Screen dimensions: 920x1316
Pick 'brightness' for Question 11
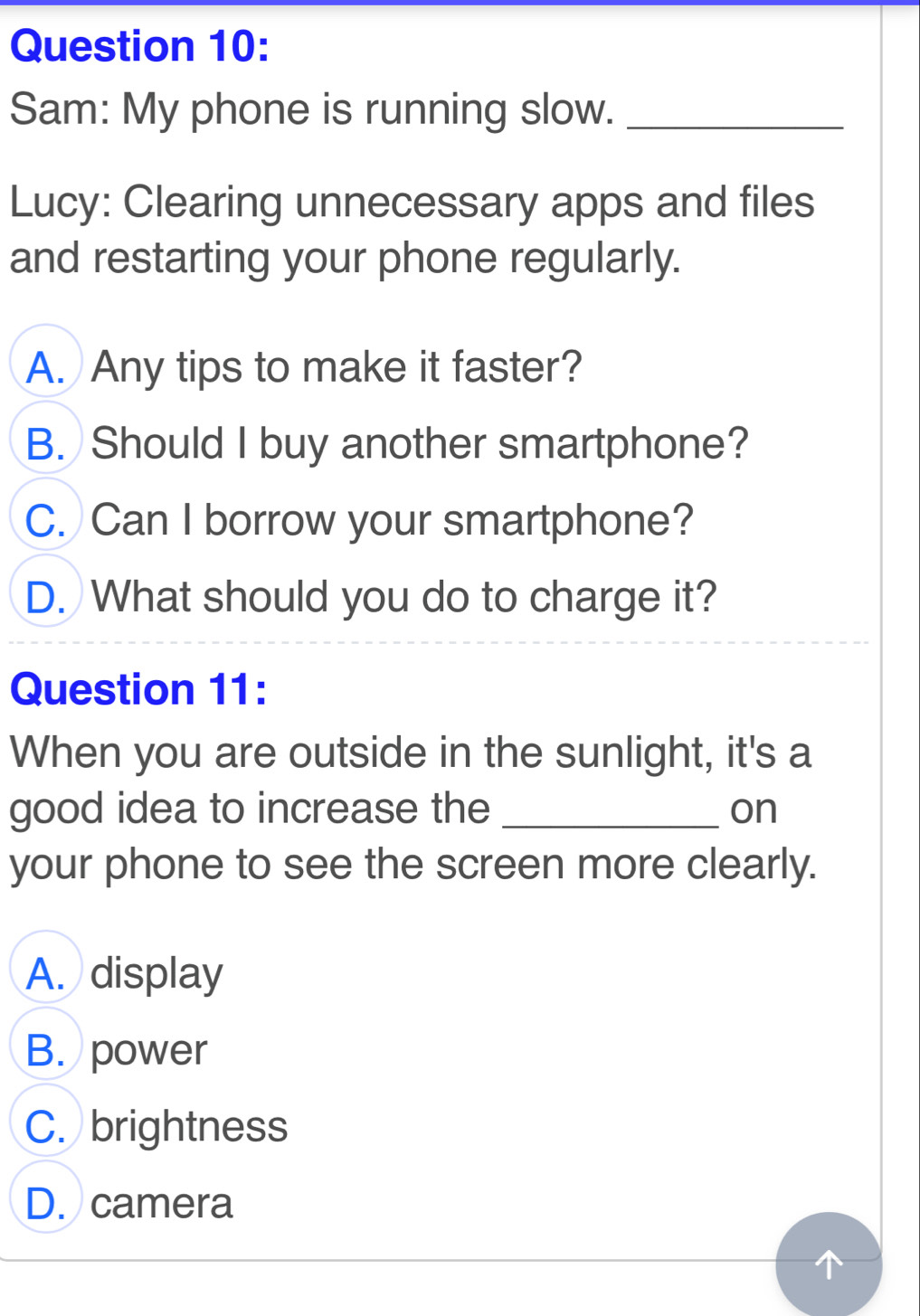point(46,1126)
